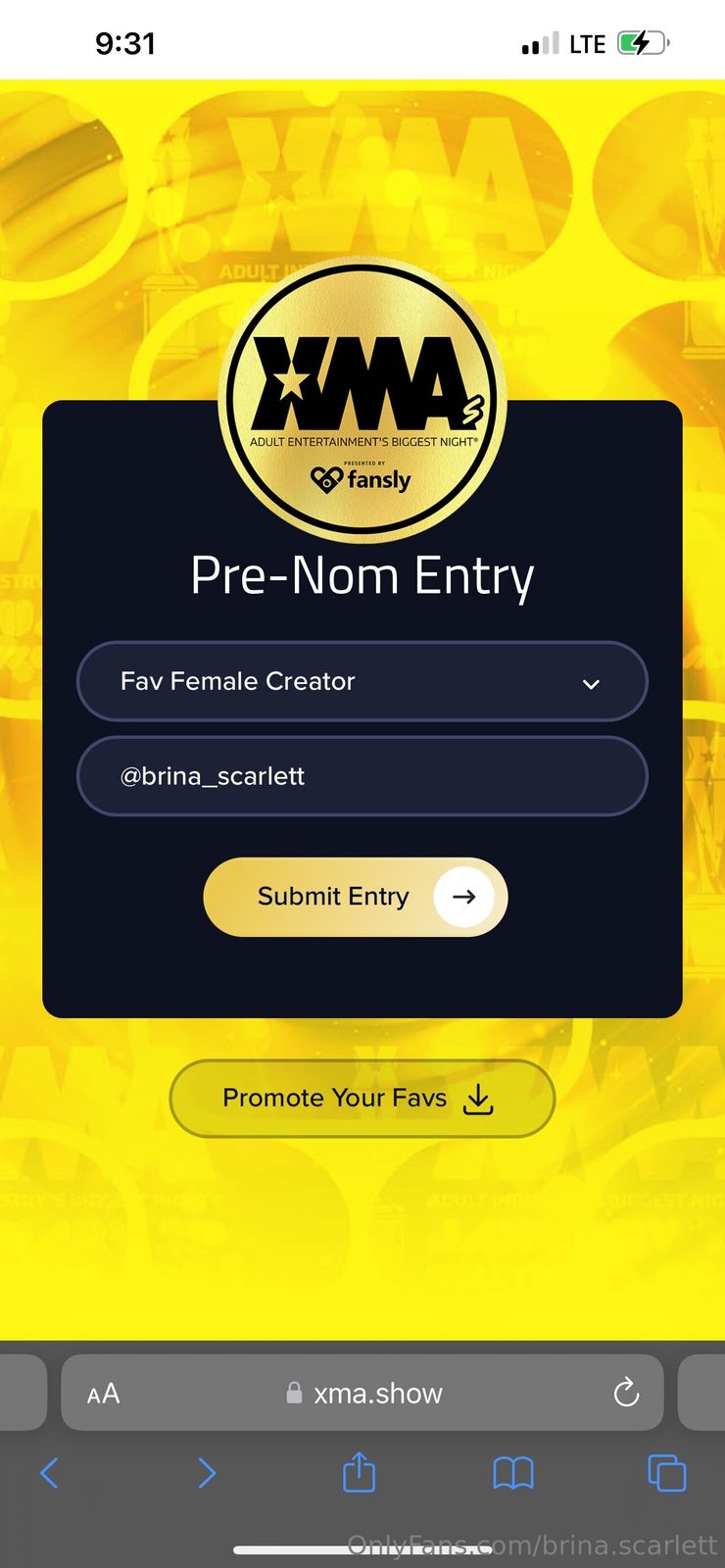Open Safari bookmarks
The image size is (725, 1568).
pyautogui.click(x=512, y=1473)
